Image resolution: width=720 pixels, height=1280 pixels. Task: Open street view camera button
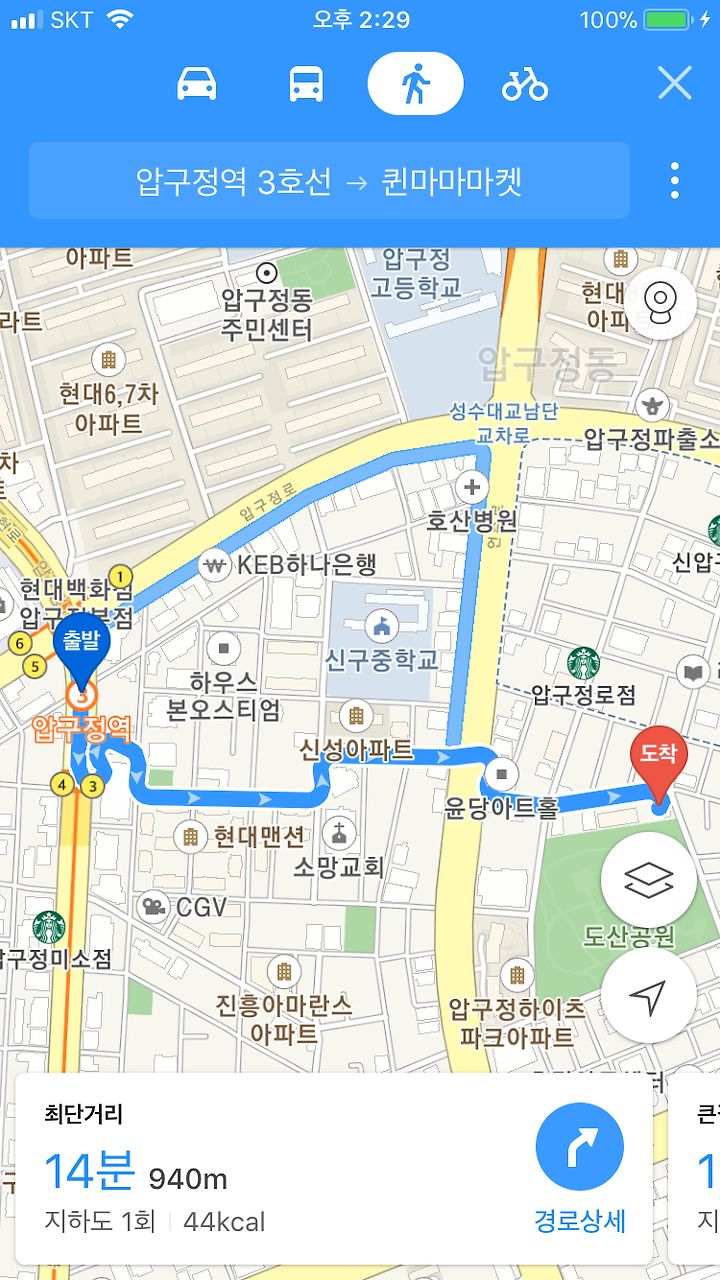(659, 301)
